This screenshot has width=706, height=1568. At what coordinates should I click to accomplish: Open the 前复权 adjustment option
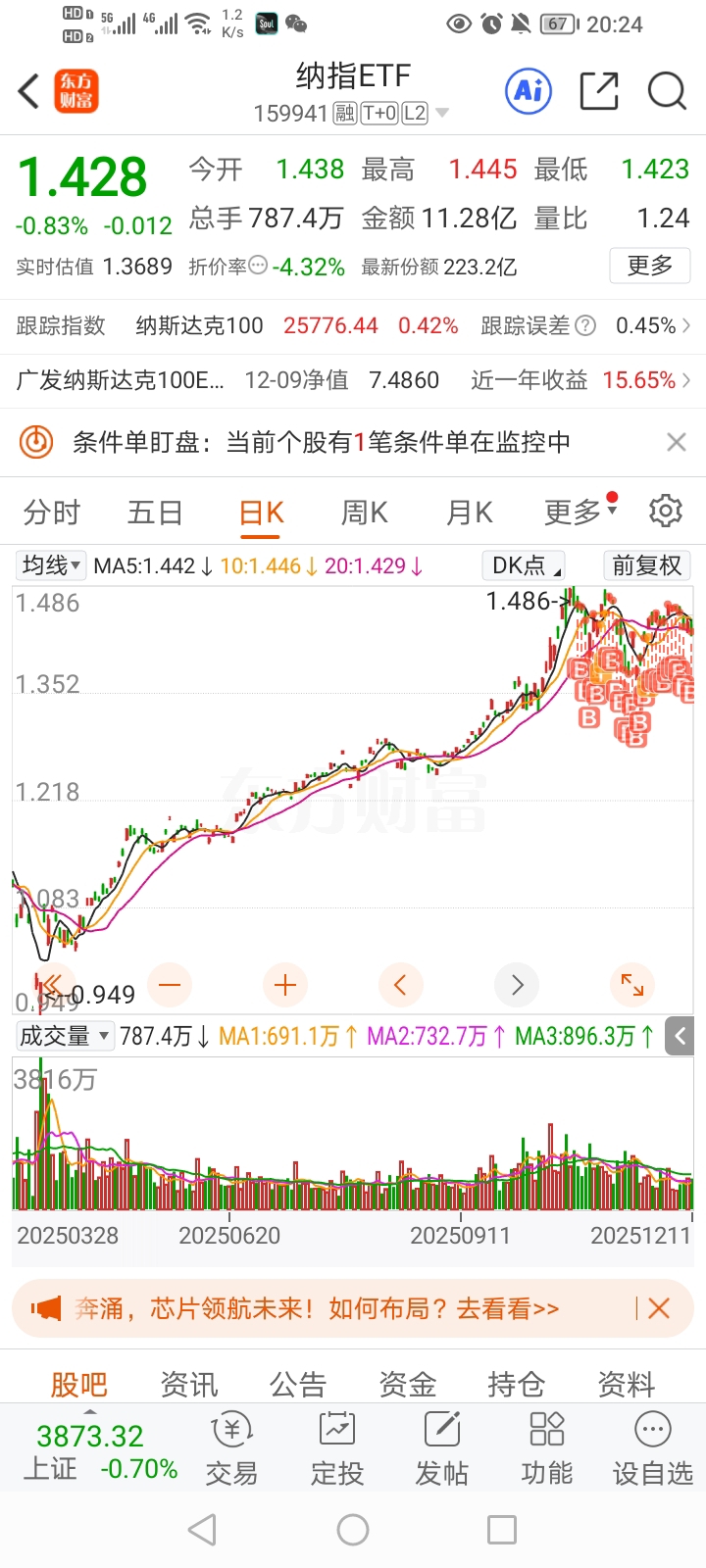pos(646,565)
